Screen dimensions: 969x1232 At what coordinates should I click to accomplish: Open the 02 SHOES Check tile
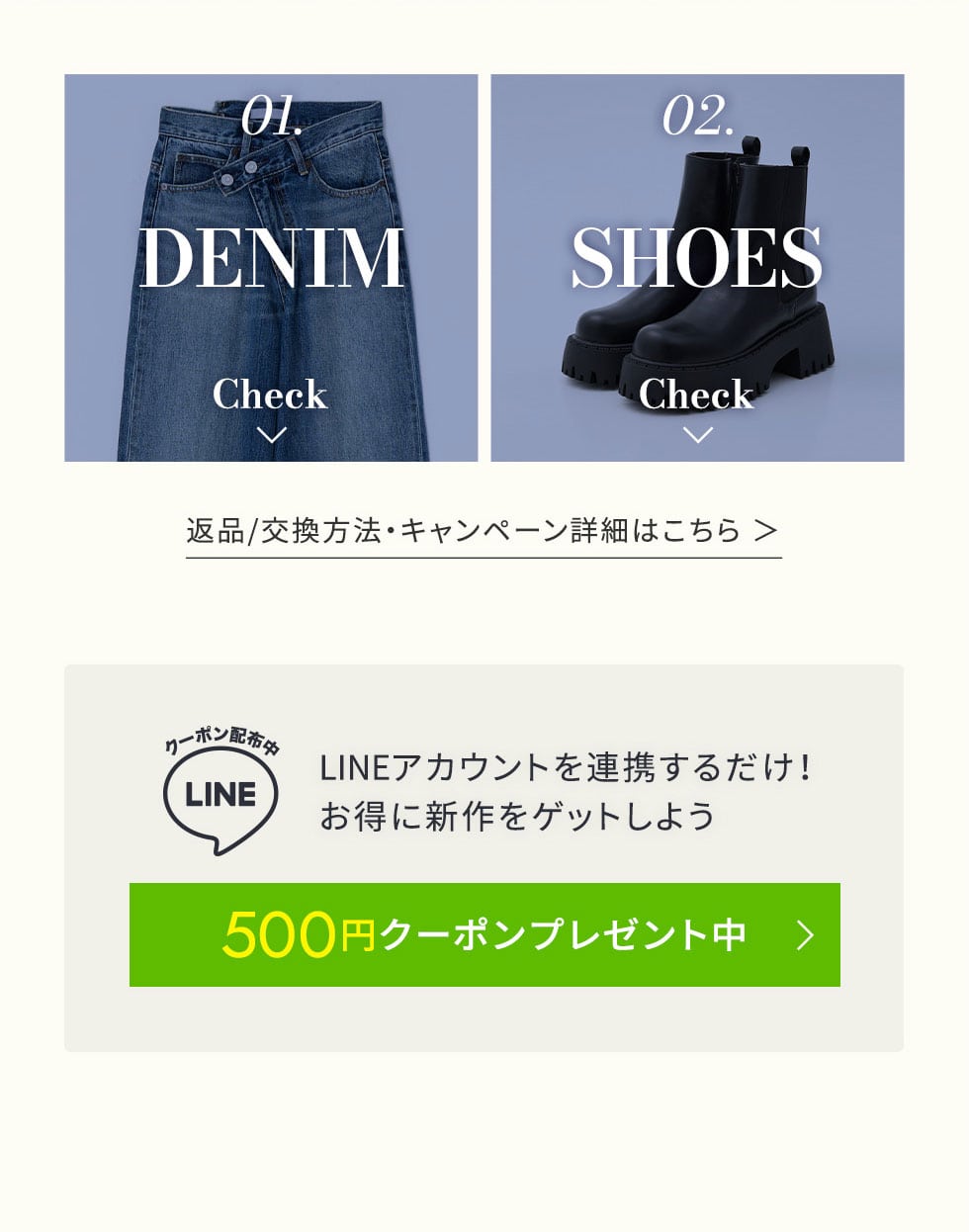point(697,268)
